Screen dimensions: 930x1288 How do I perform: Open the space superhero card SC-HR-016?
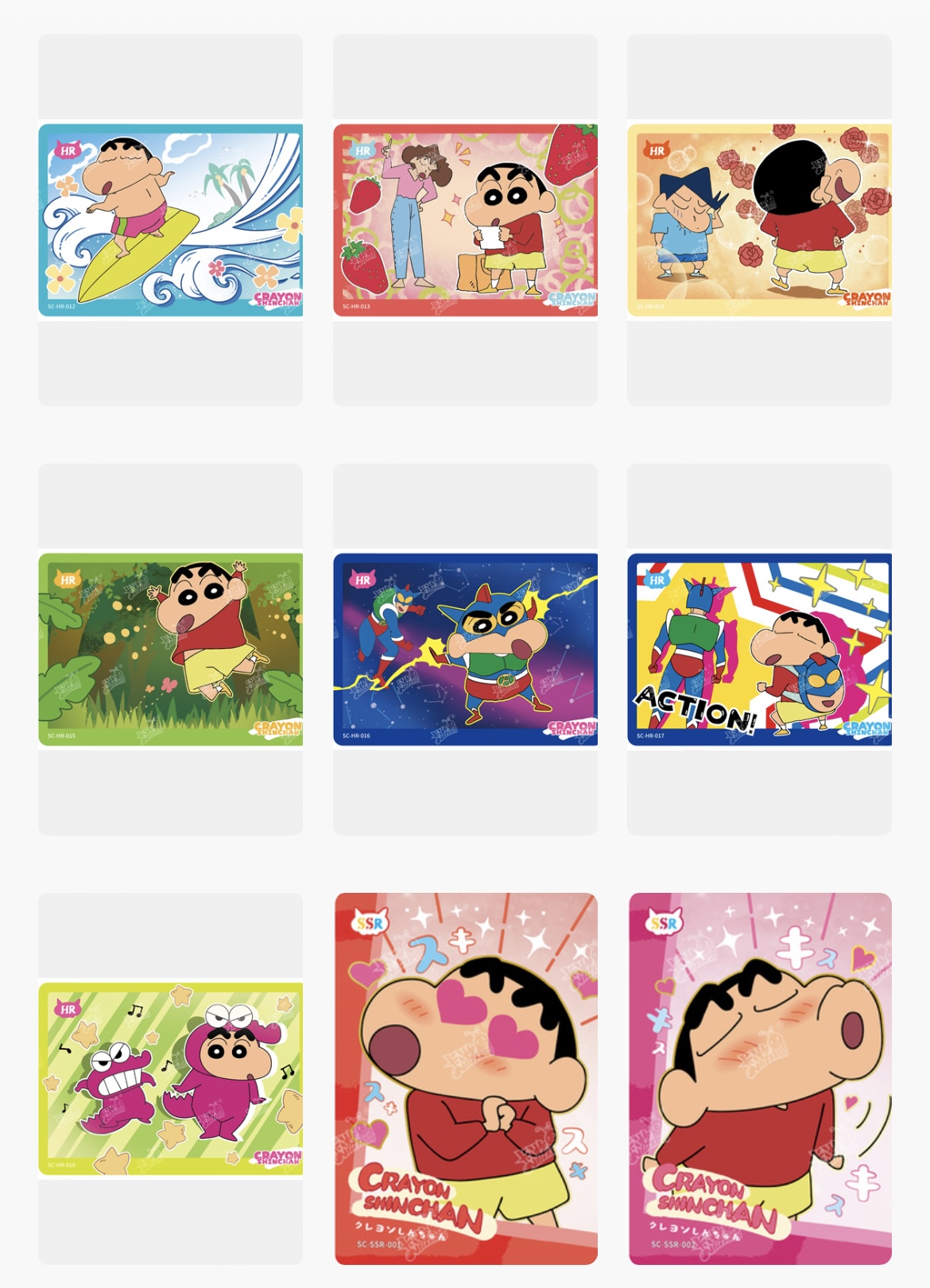coord(465,650)
